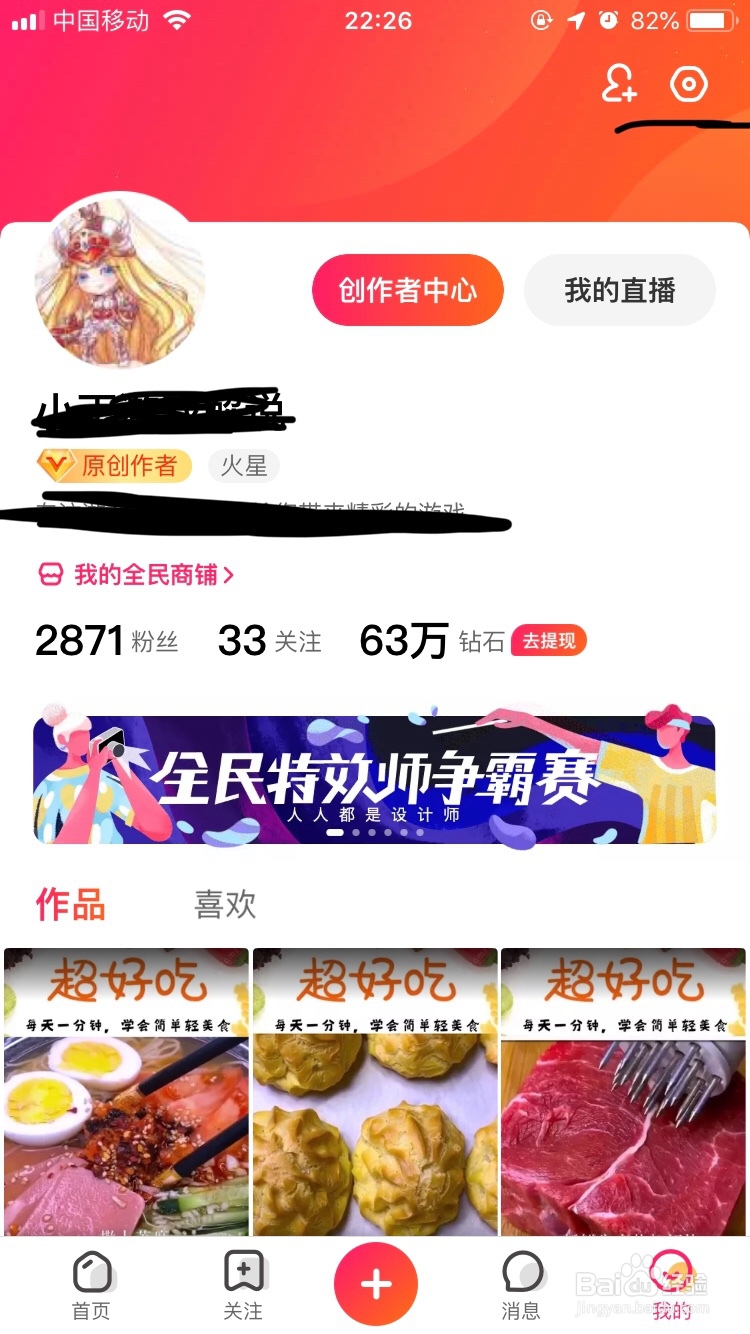Toggle to 喜欢 liked videos view

pyautogui.click(x=225, y=905)
